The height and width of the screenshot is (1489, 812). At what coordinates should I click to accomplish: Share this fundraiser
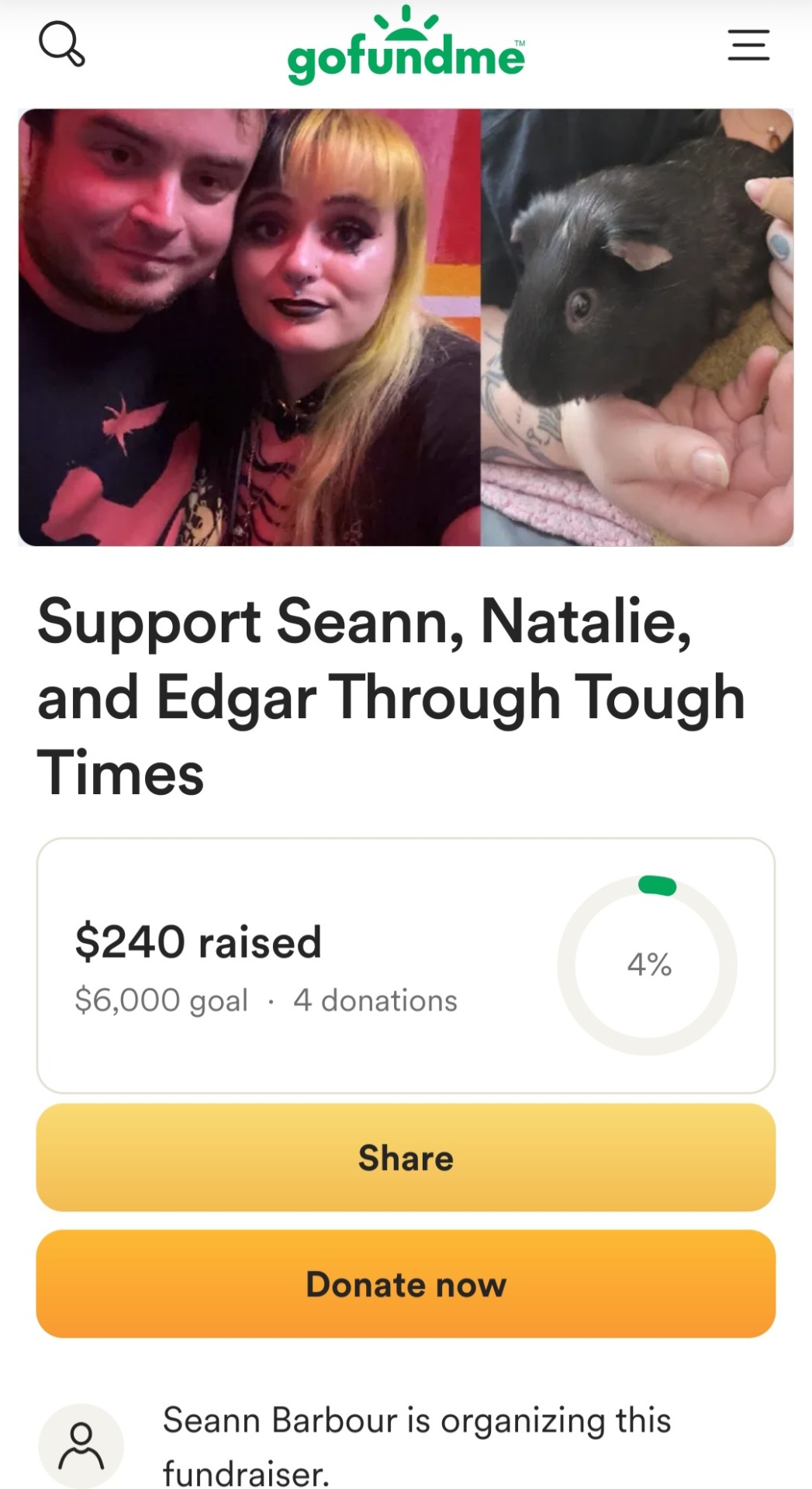(x=406, y=1157)
